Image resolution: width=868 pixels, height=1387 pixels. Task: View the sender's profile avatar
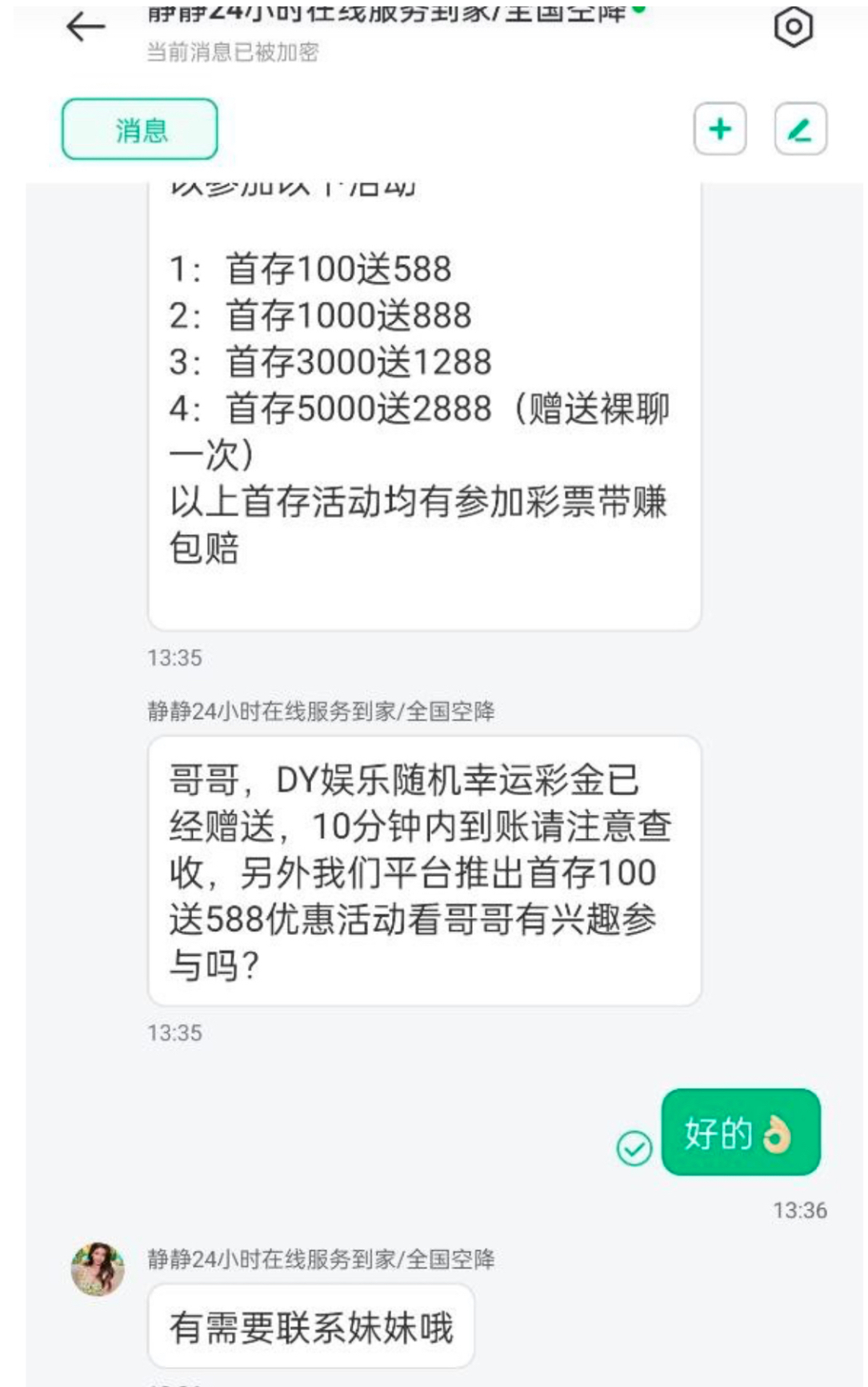pyautogui.click(x=98, y=1269)
